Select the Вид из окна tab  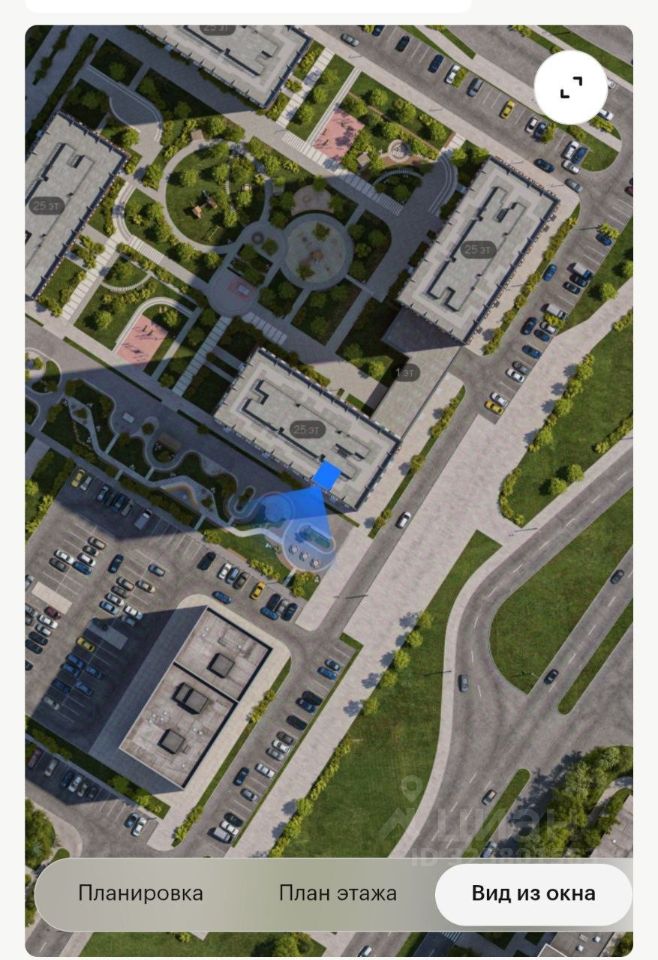click(x=533, y=893)
